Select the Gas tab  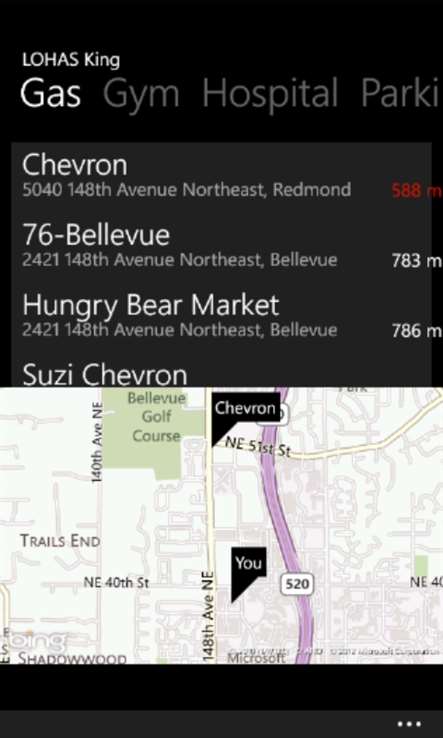click(x=51, y=94)
